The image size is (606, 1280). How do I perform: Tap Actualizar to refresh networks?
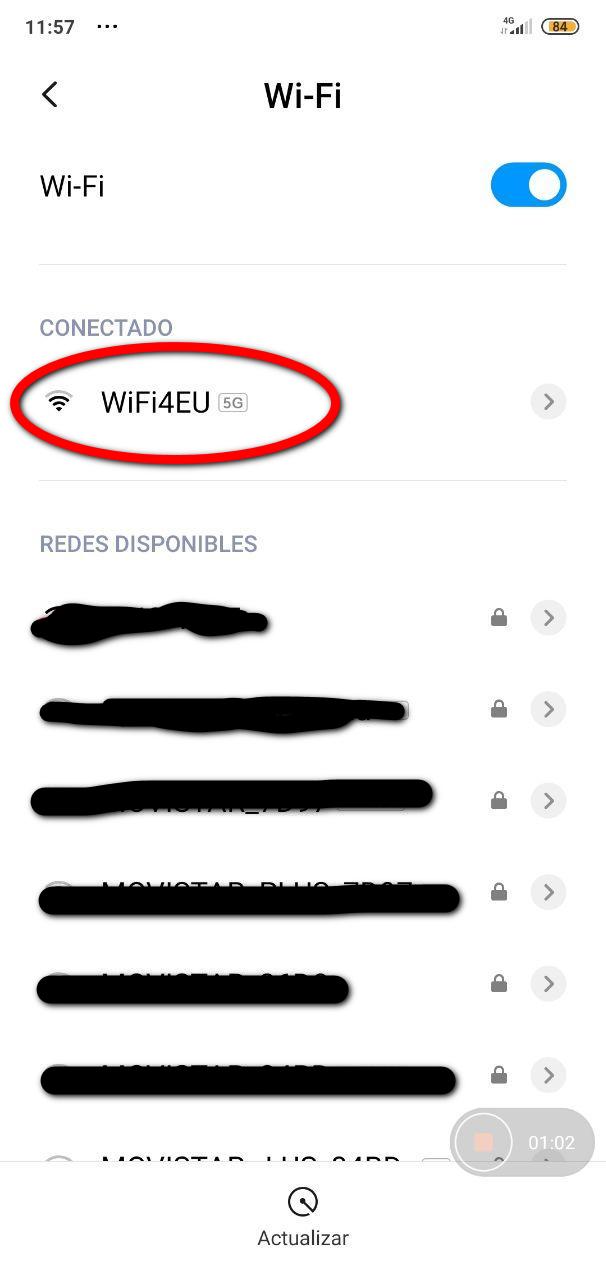[303, 1217]
